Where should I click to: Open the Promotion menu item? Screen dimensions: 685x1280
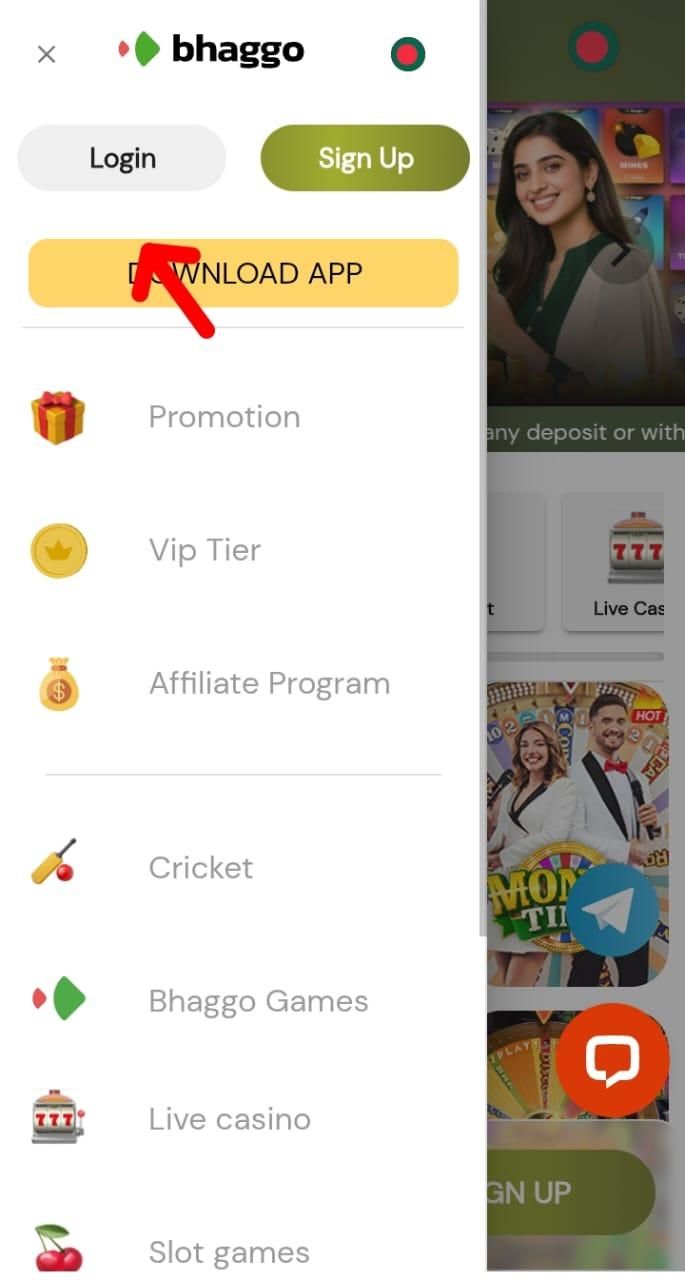(223, 417)
